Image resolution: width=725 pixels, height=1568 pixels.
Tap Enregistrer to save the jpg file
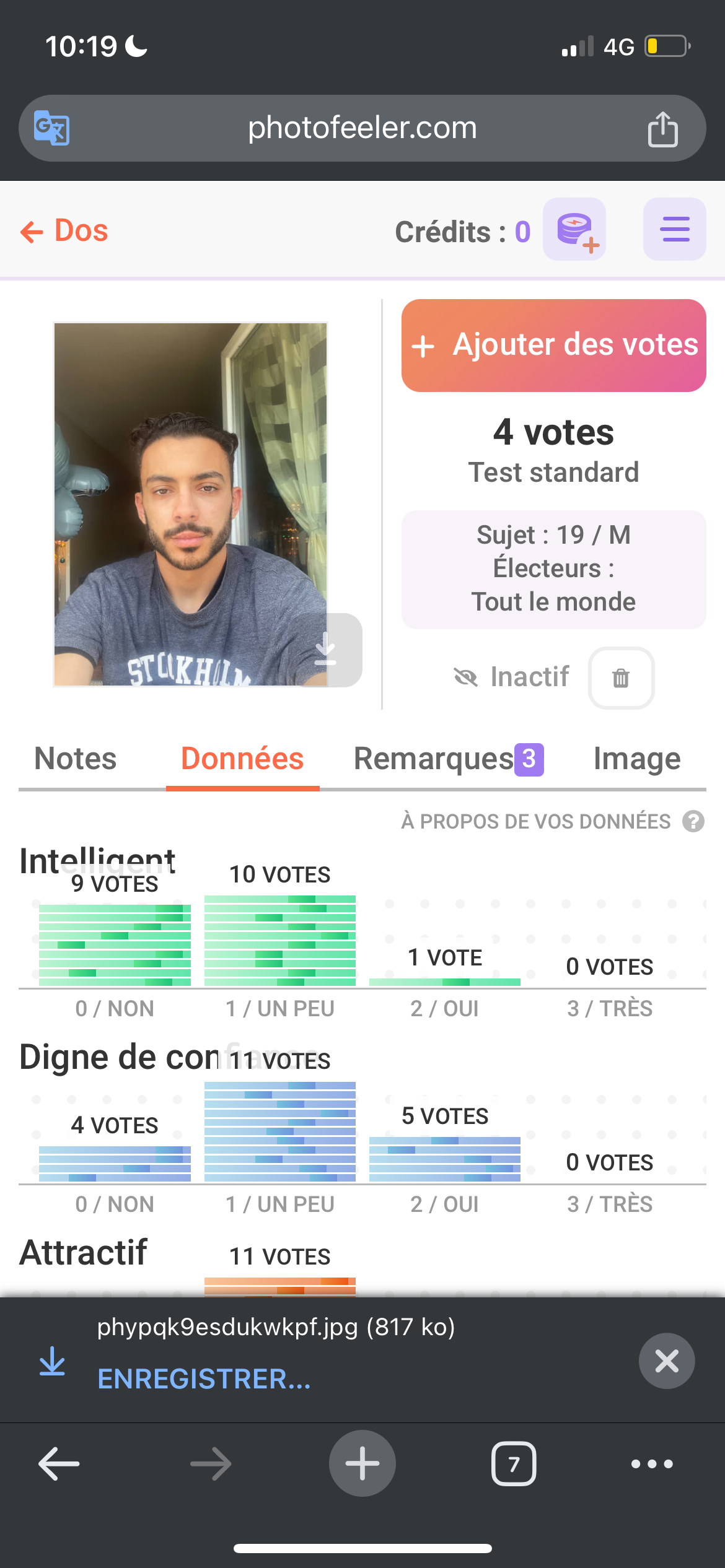(204, 1380)
